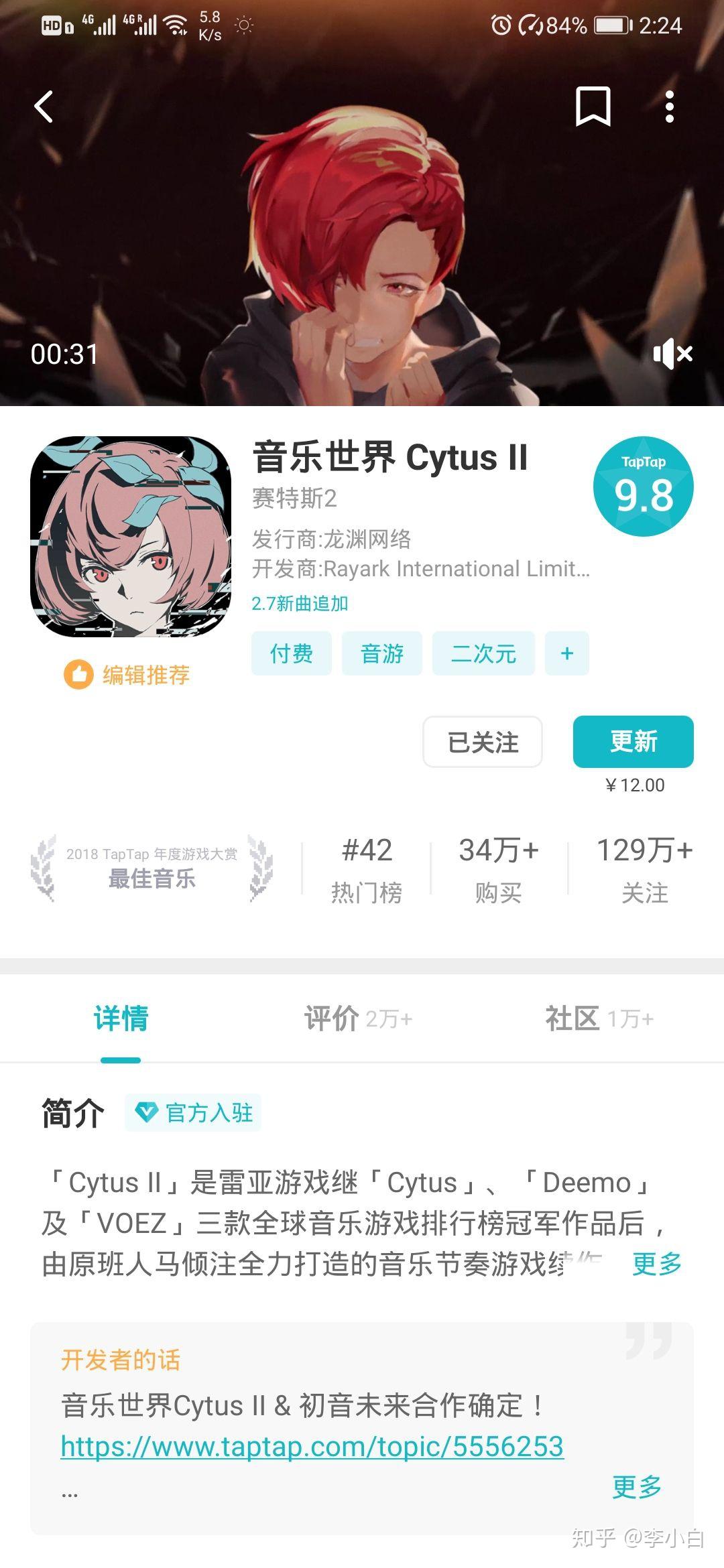Open the 官方入驻 official badge
Image resolution: width=724 pixels, height=1568 pixels.
[x=194, y=1113]
